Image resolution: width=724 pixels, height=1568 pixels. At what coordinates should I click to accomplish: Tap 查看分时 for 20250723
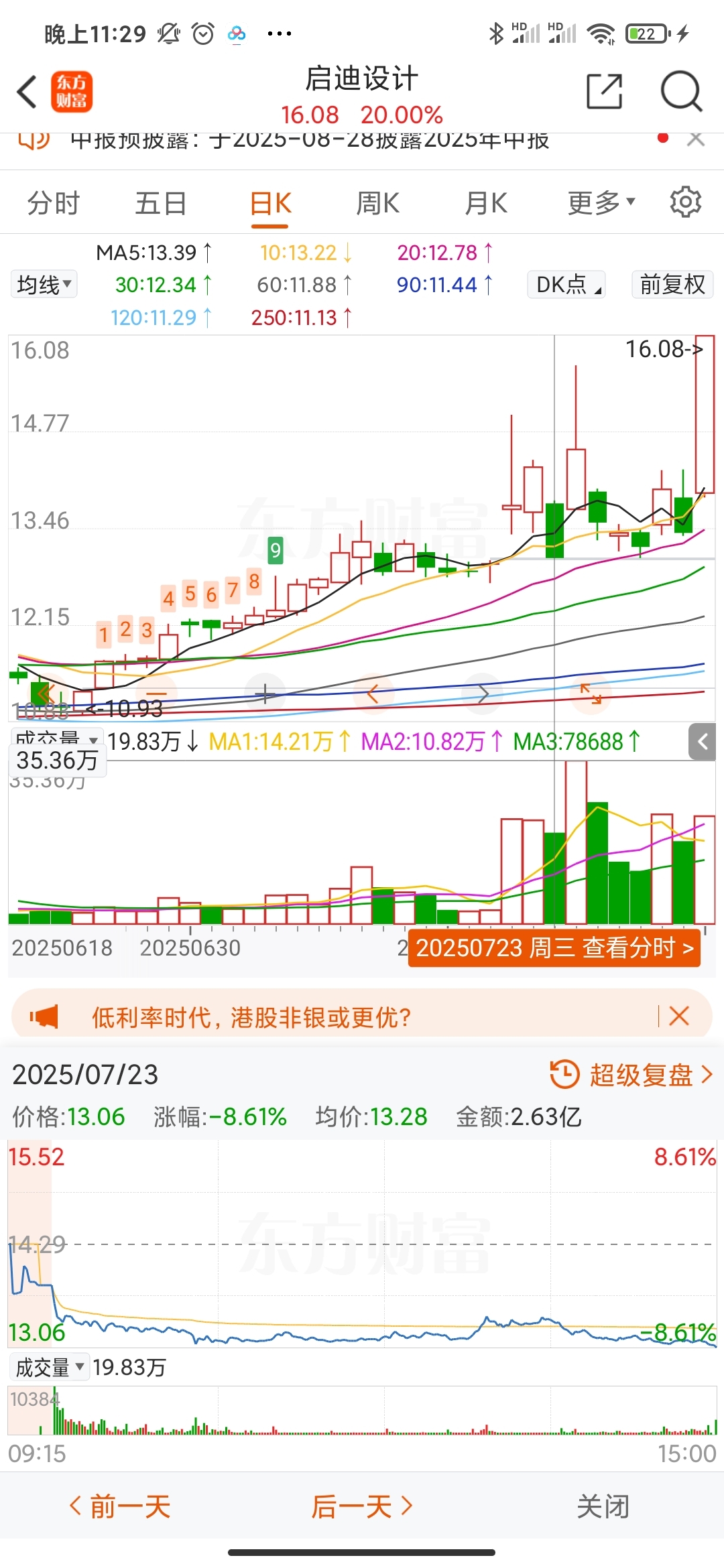(x=554, y=948)
